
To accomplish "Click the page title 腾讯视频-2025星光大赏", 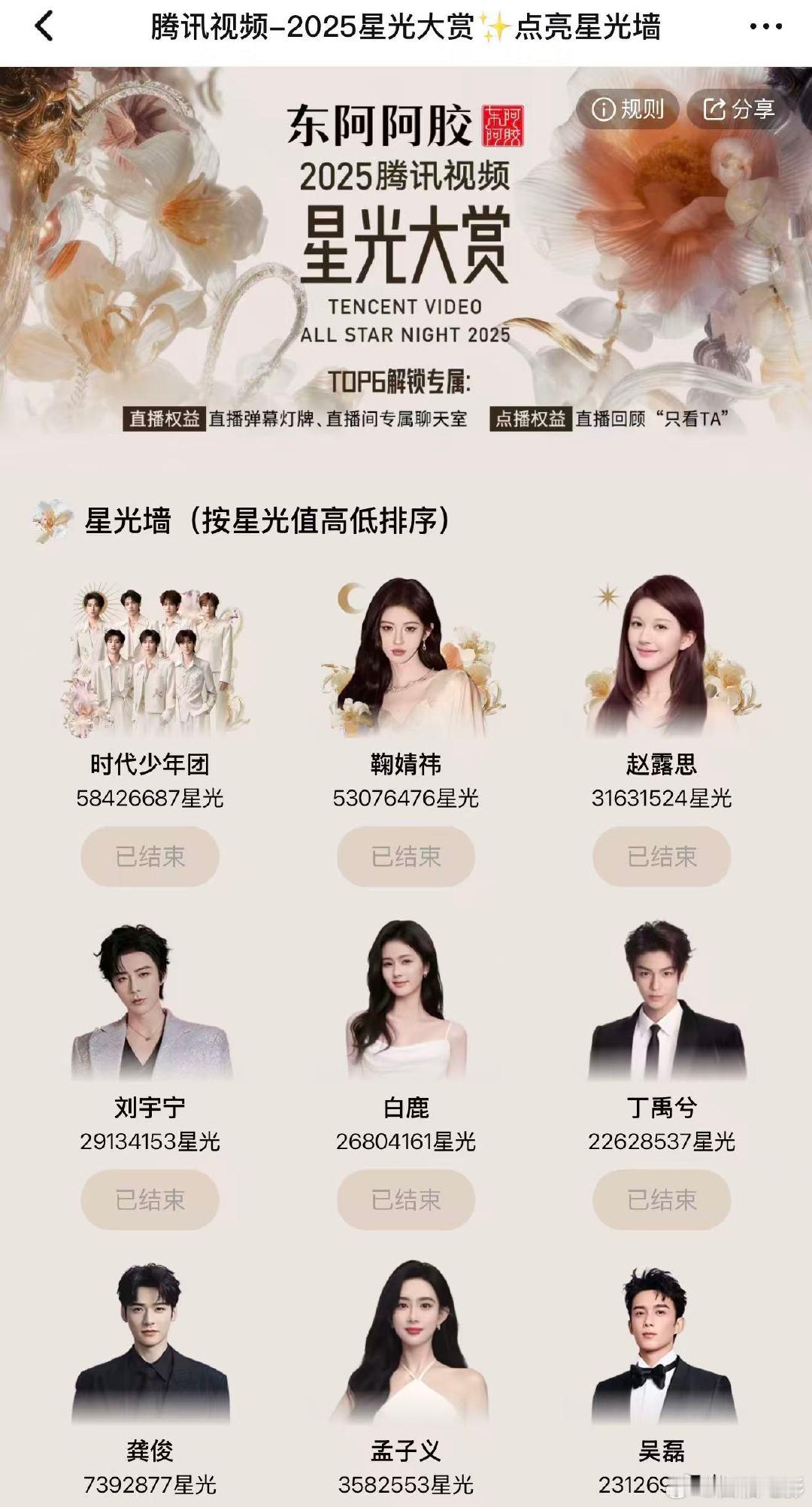I will pos(406,27).
